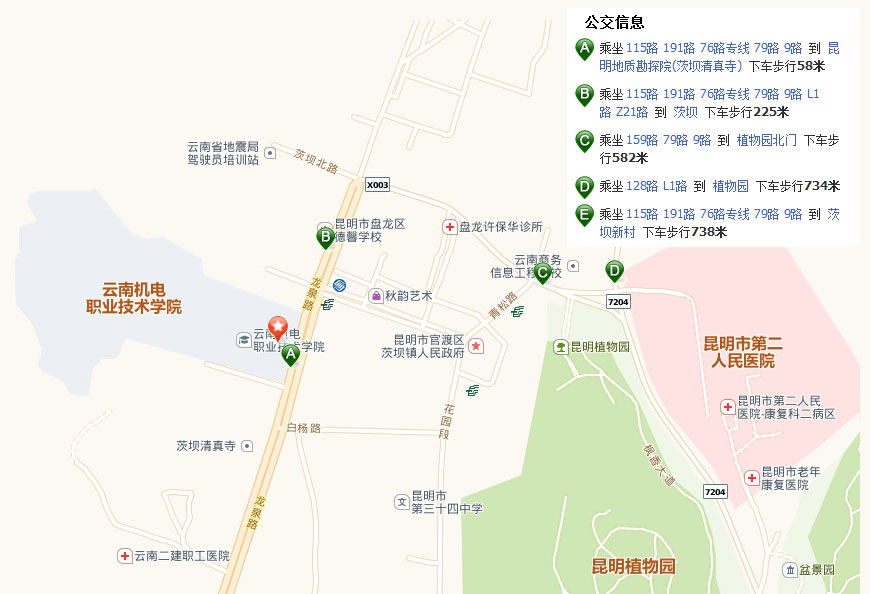870x594 pixels.
Task: Select map marker A near 龙泉路
Action: [291, 354]
